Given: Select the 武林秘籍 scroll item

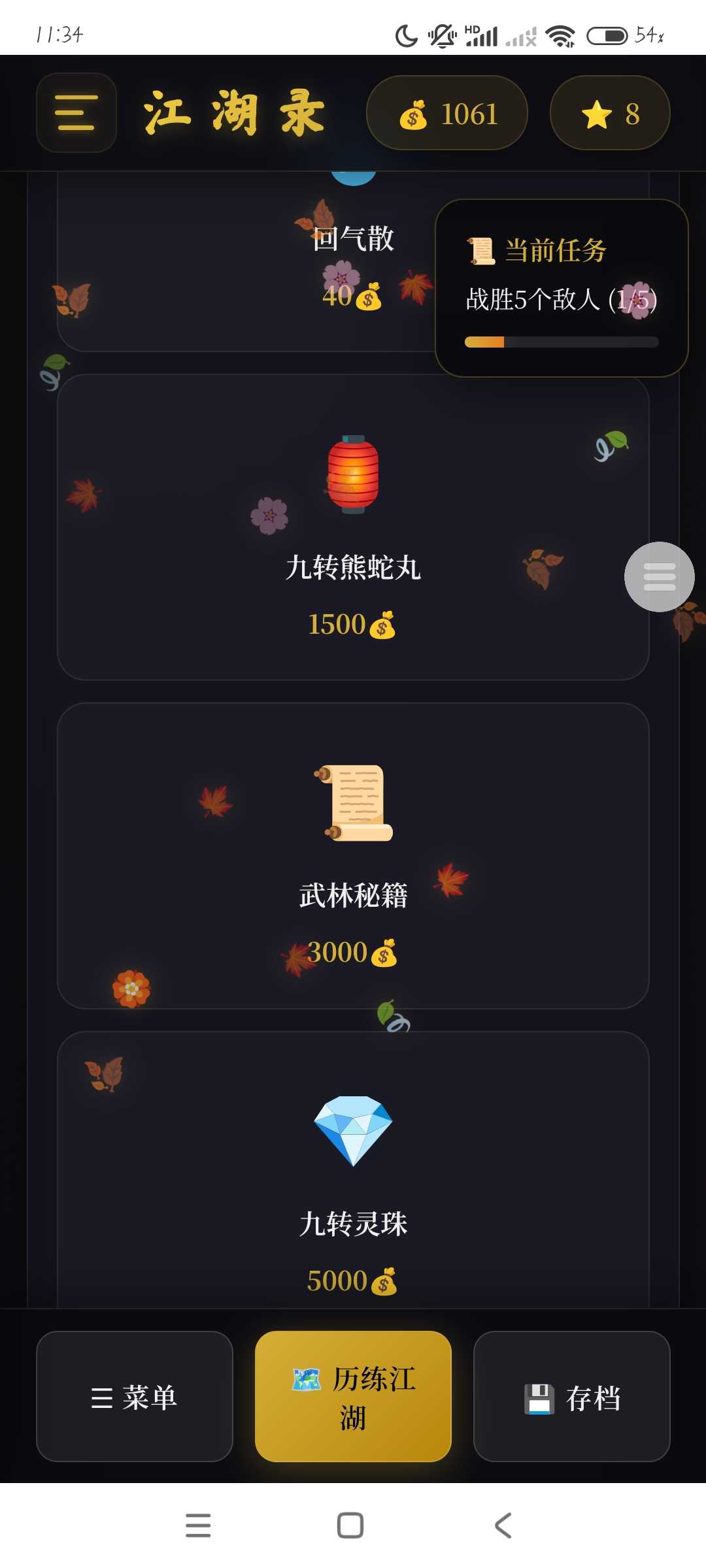Looking at the screenshot, I should (353, 855).
